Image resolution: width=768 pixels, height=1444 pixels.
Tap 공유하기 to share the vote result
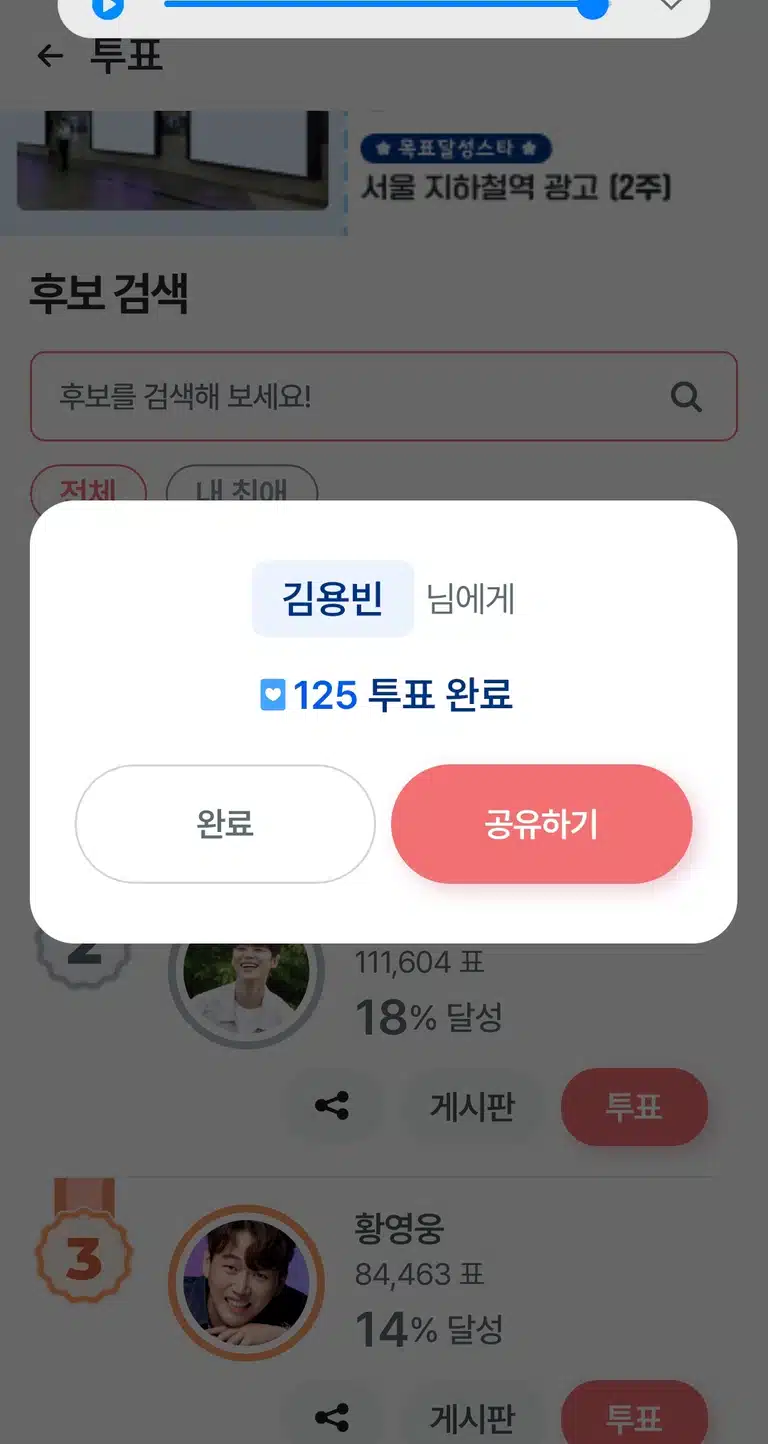coord(541,824)
